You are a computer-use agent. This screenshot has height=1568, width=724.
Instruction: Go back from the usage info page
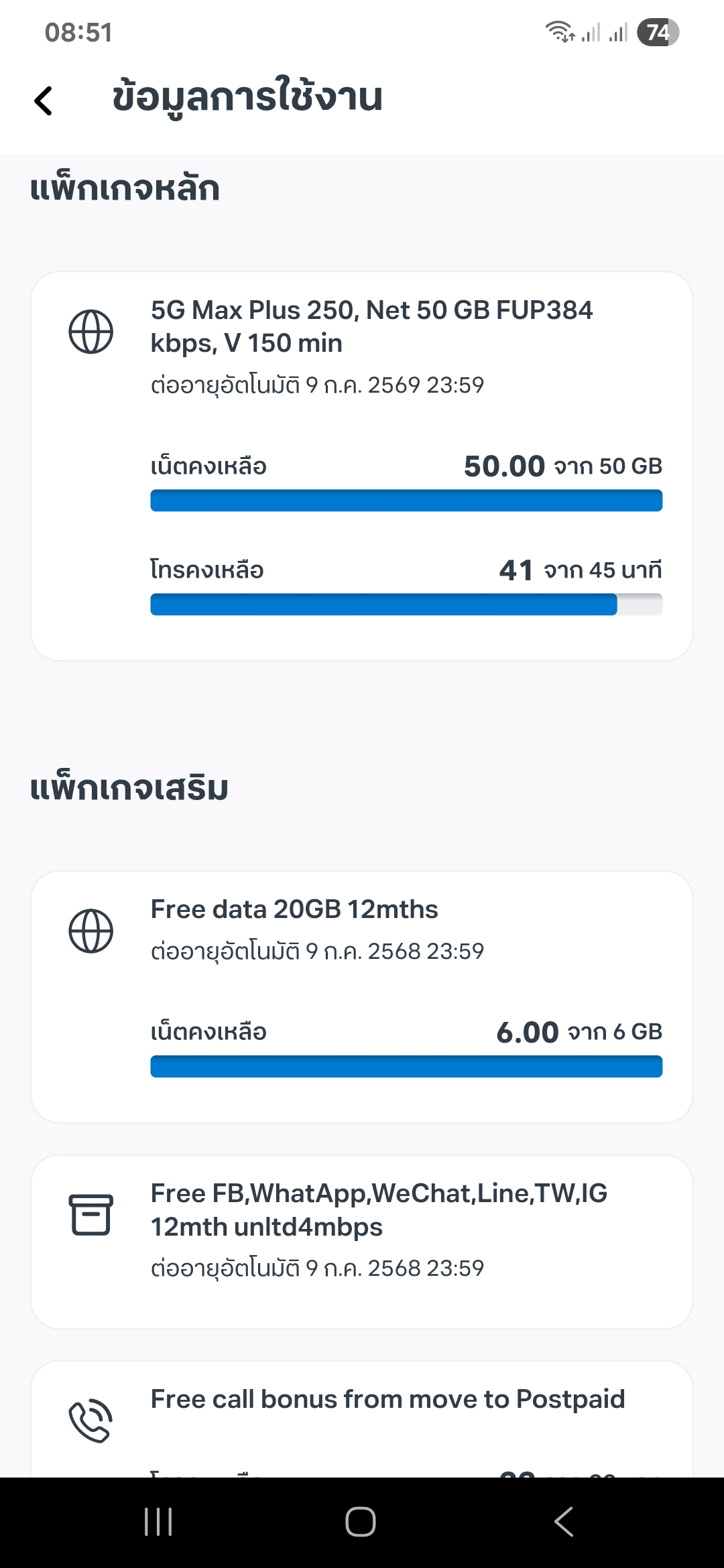[x=44, y=101]
